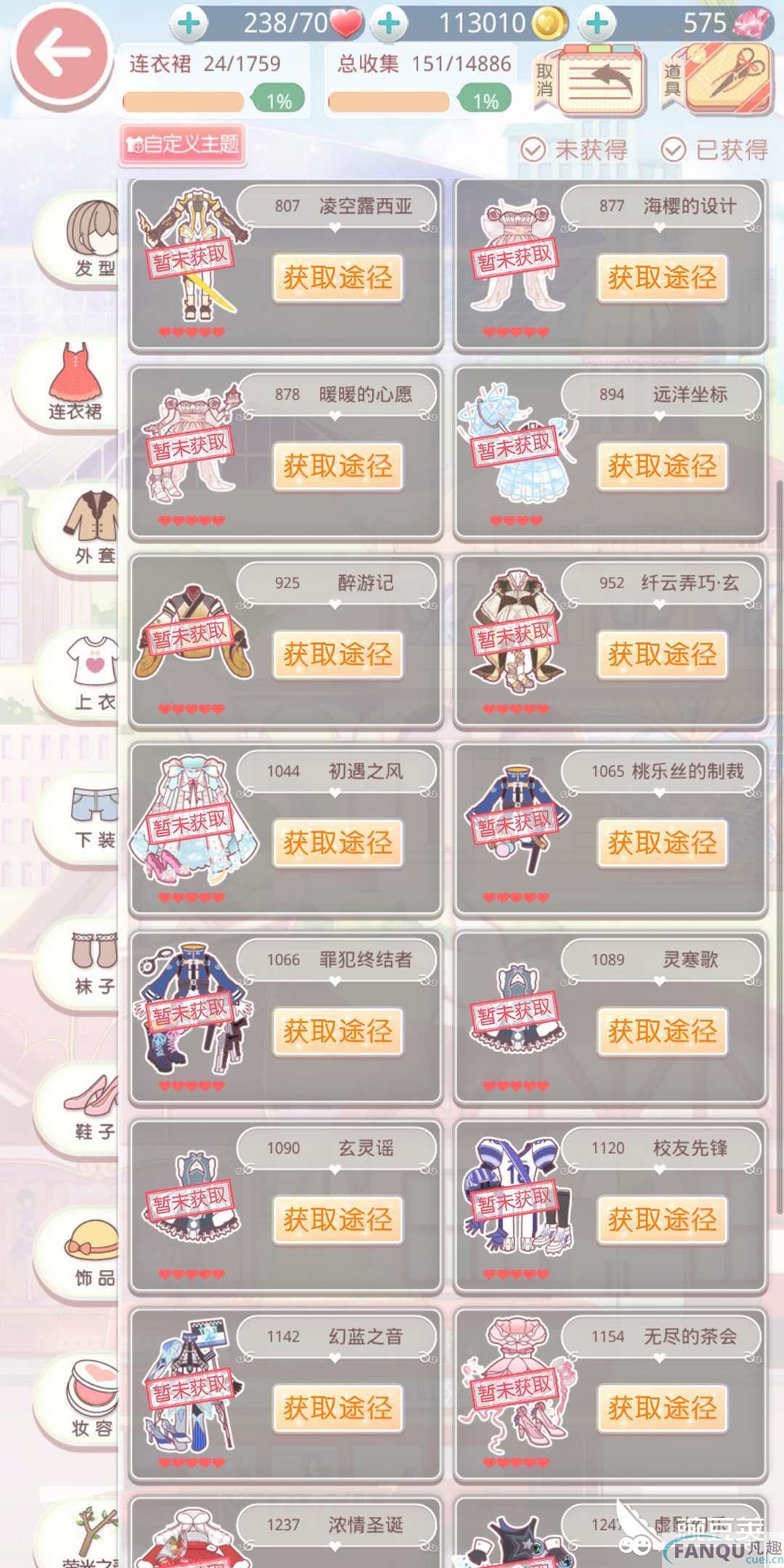The image size is (784, 1568).
Task: Select the 外套 coat category
Action: 89,526
